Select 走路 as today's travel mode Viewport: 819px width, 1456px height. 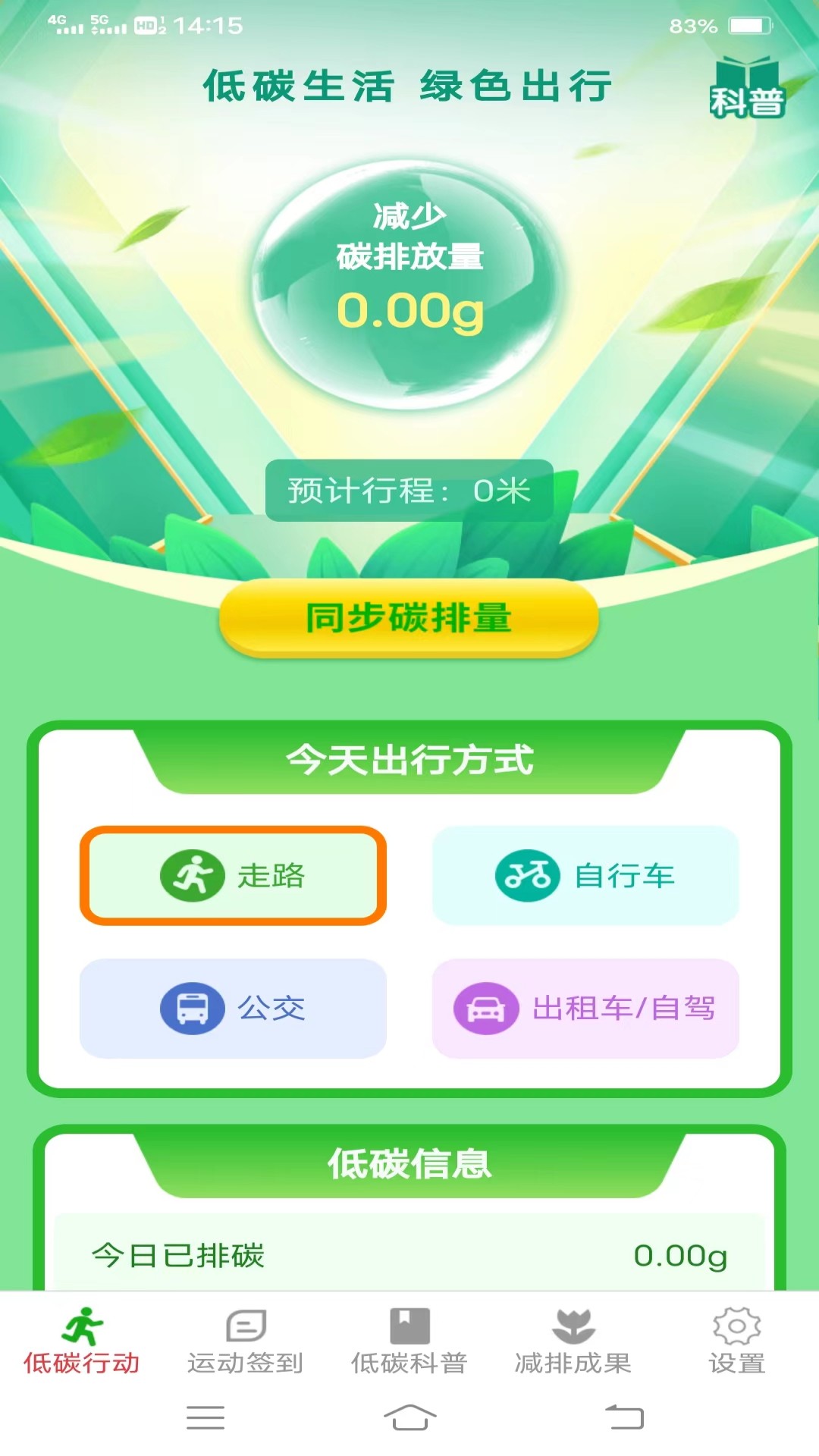click(x=233, y=875)
